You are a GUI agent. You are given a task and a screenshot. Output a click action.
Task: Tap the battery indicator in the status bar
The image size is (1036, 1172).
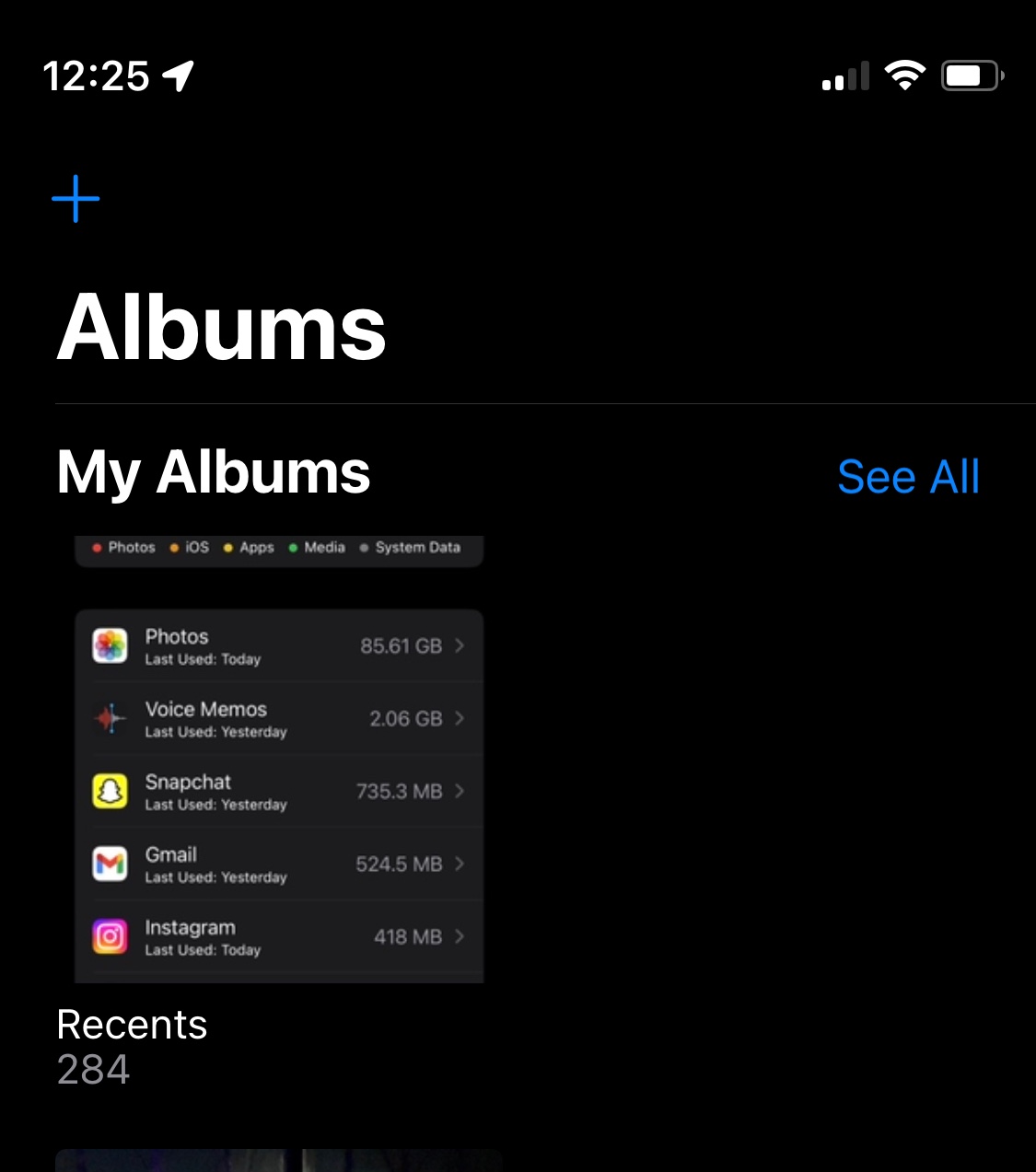click(x=972, y=76)
